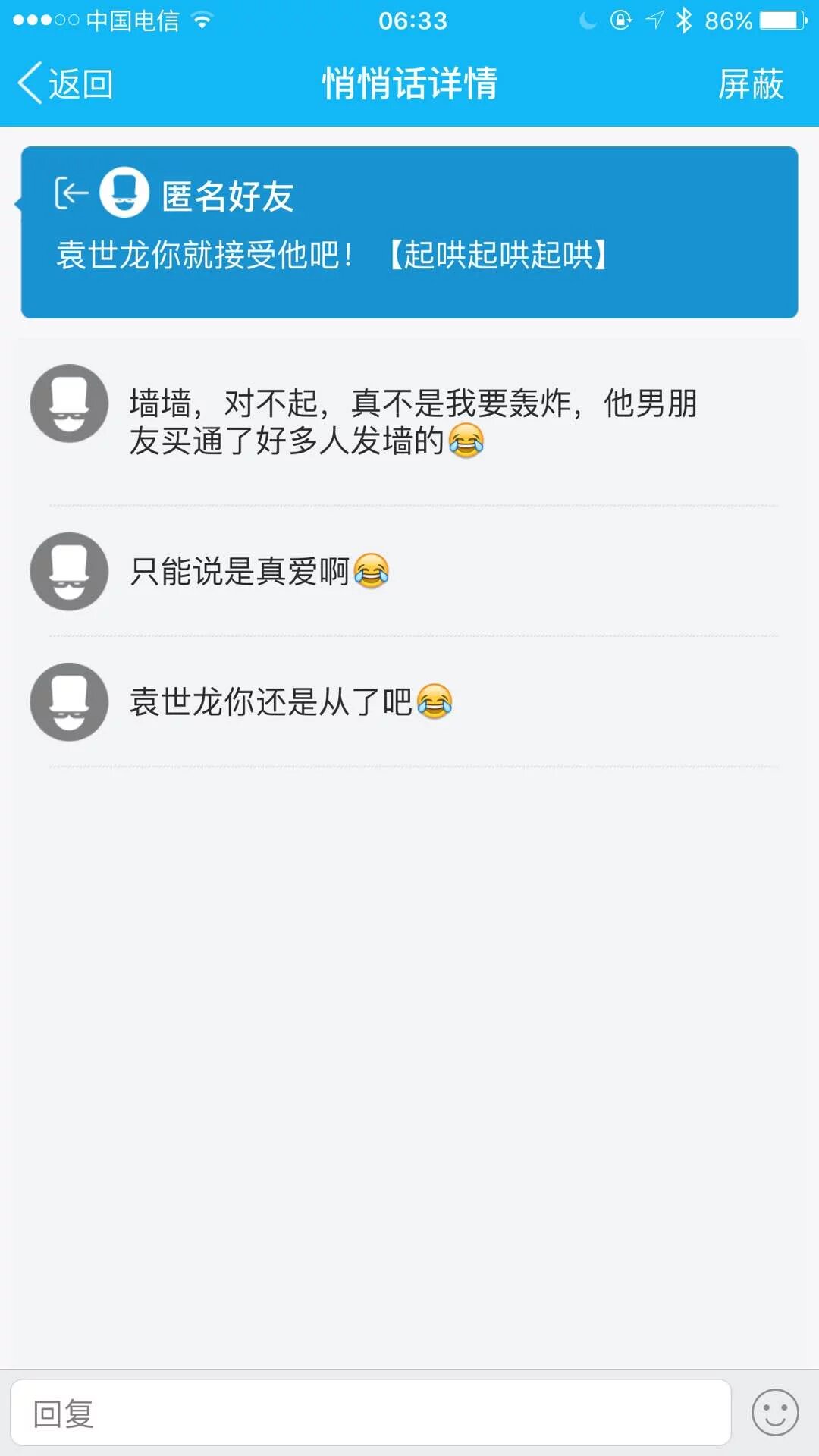Tap 屏蔽 to block this whisper
The height and width of the screenshot is (1456, 819).
coord(750,83)
